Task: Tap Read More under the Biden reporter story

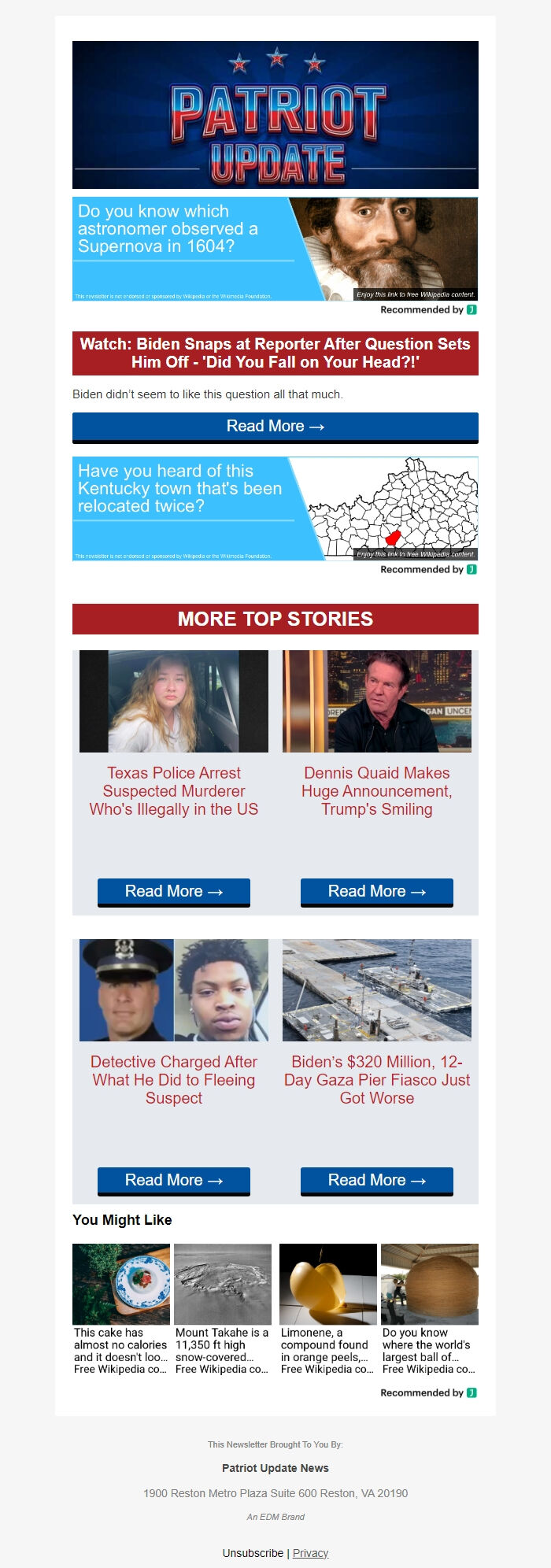Action: [x=275, y=427]
